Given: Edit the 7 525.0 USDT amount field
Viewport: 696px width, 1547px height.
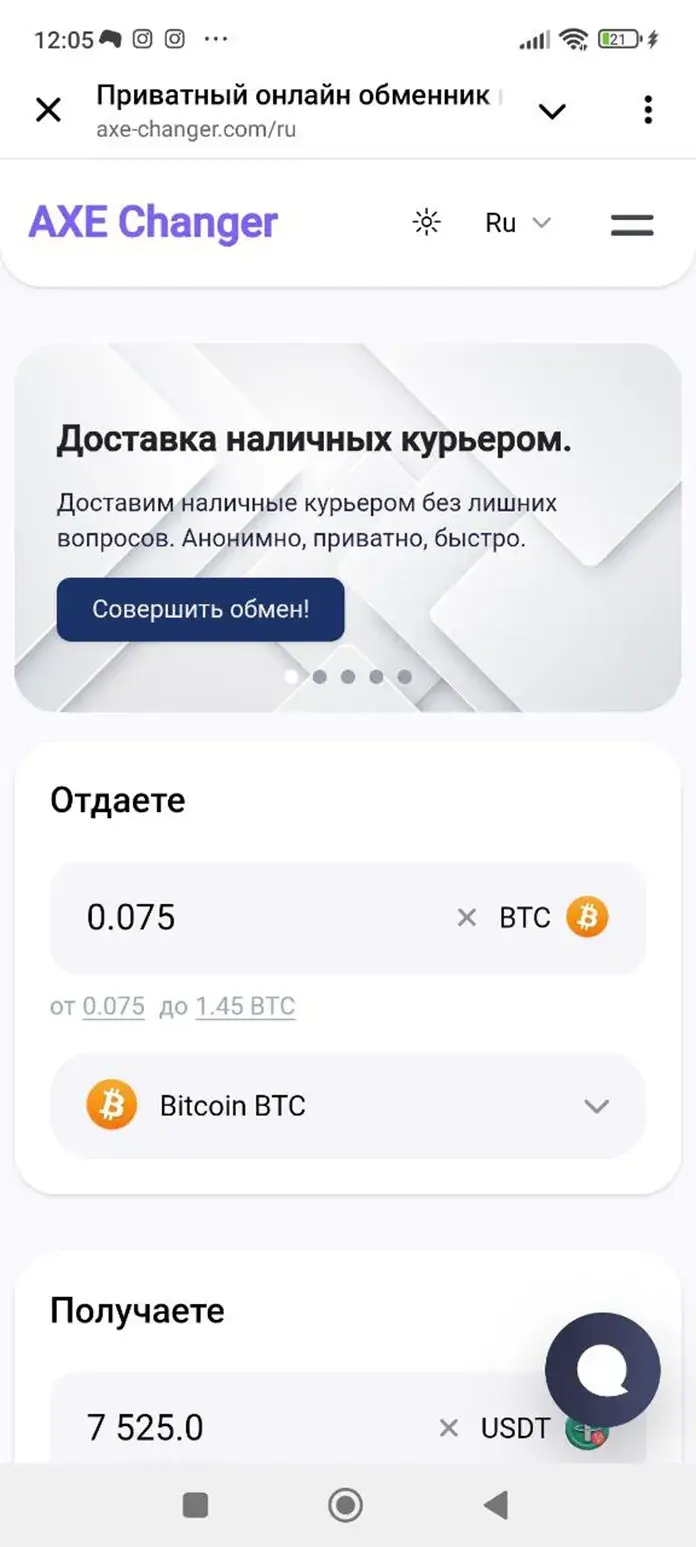Looking at the screenshot, I should tap(250, 1428).
